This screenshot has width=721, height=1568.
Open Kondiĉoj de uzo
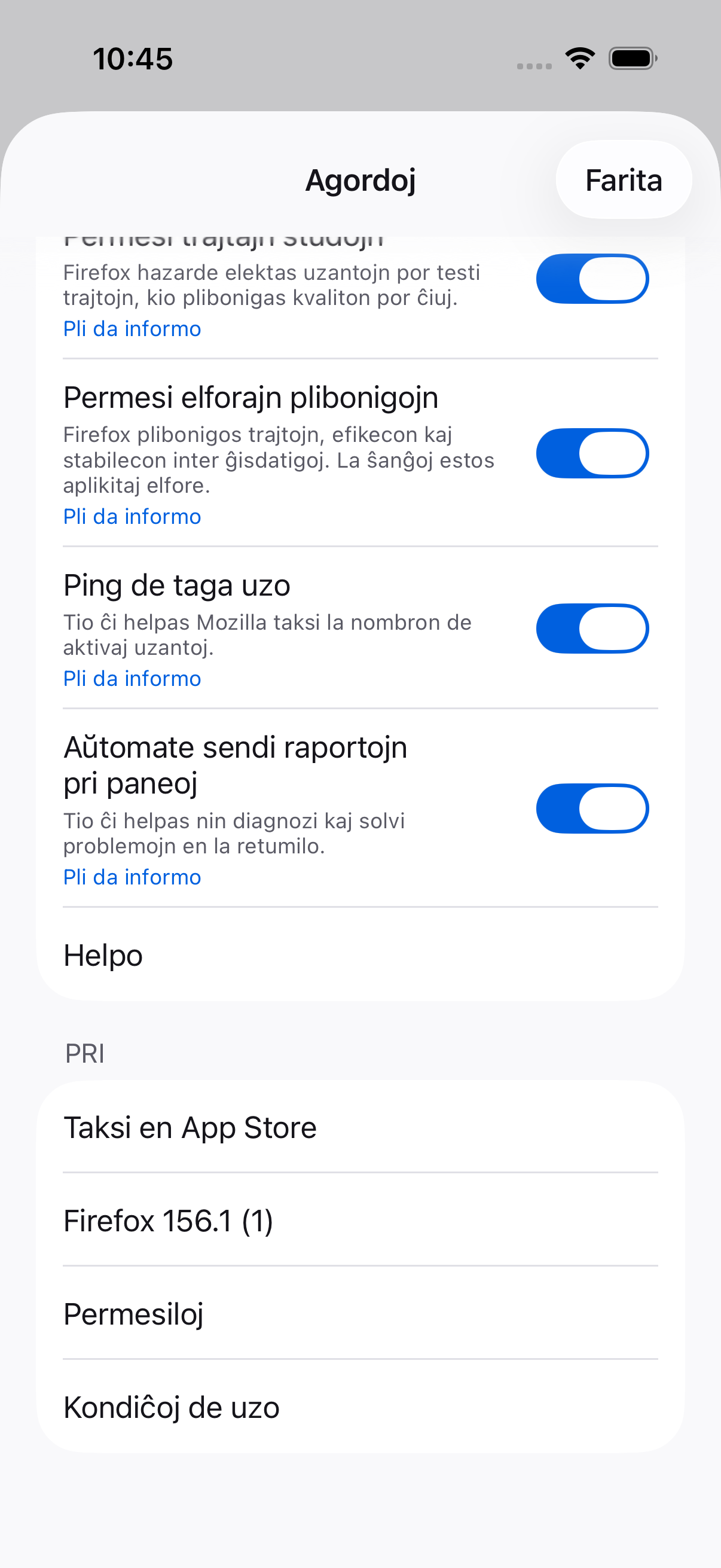coord(360,1407)
